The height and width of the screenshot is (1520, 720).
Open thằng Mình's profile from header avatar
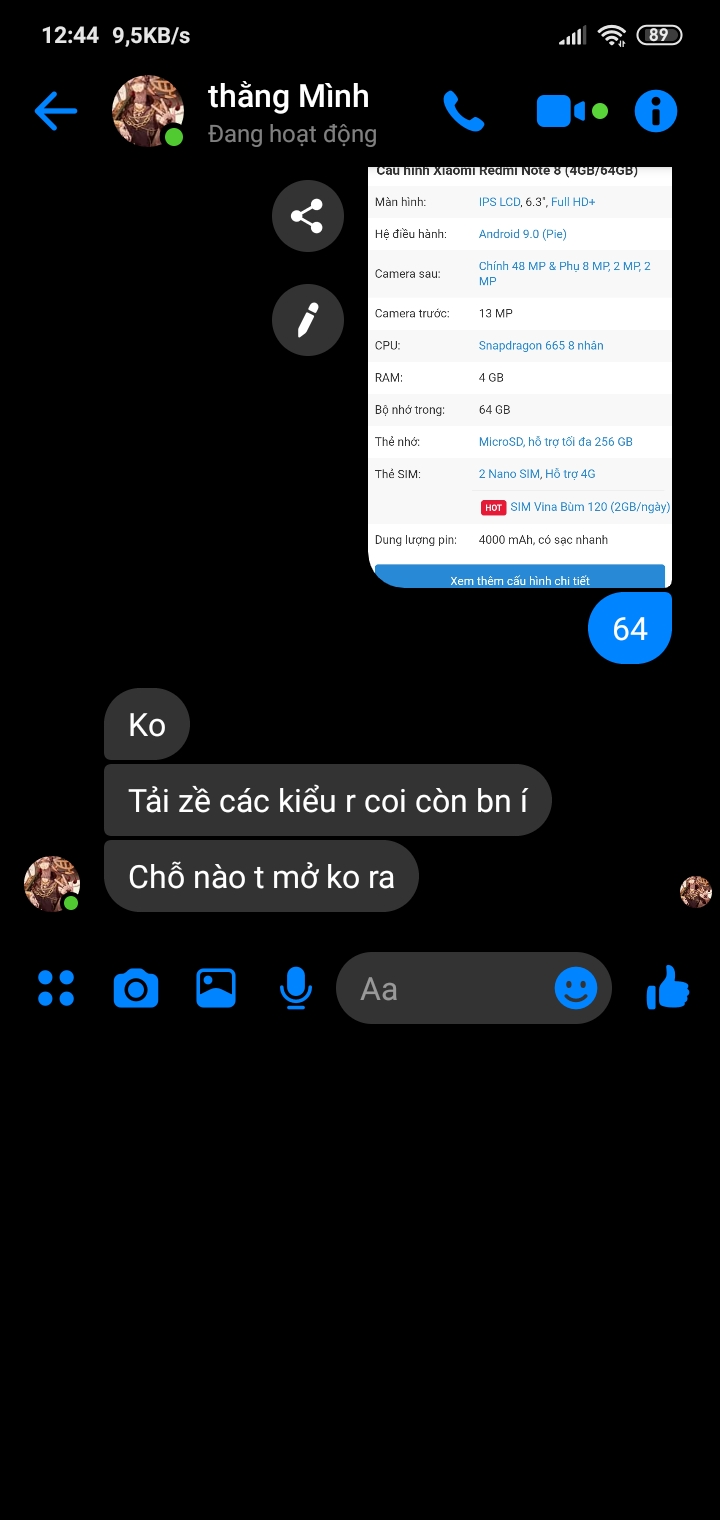click(x=148, y=111)
